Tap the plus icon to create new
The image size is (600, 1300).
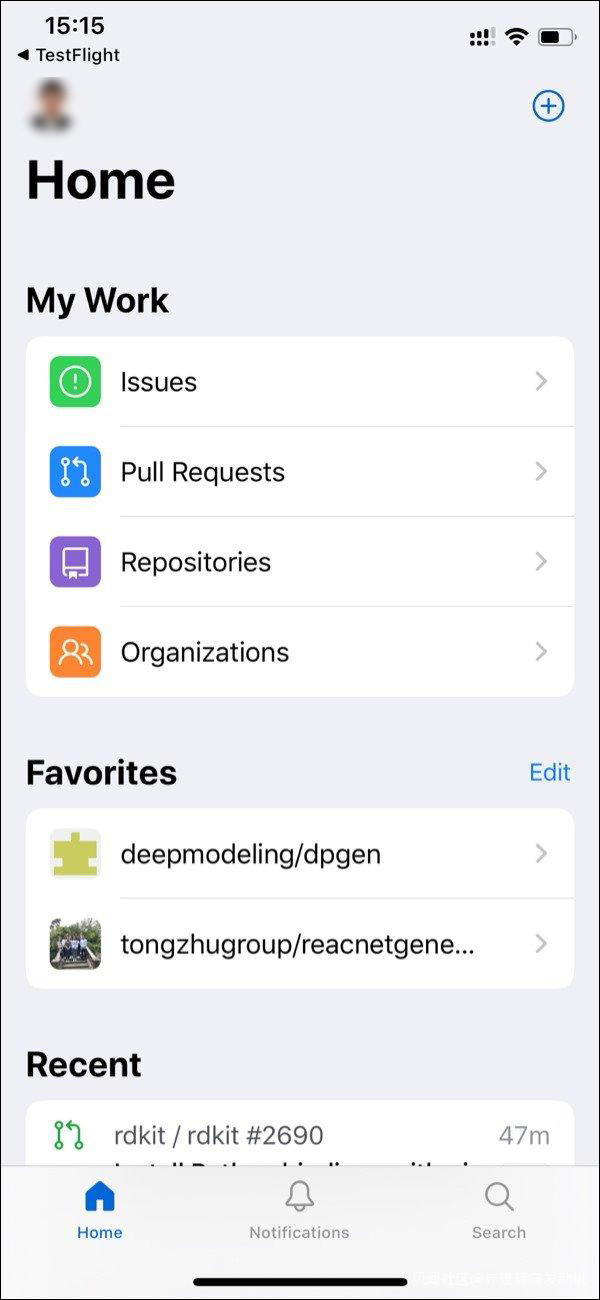click(x=548, y=106)
